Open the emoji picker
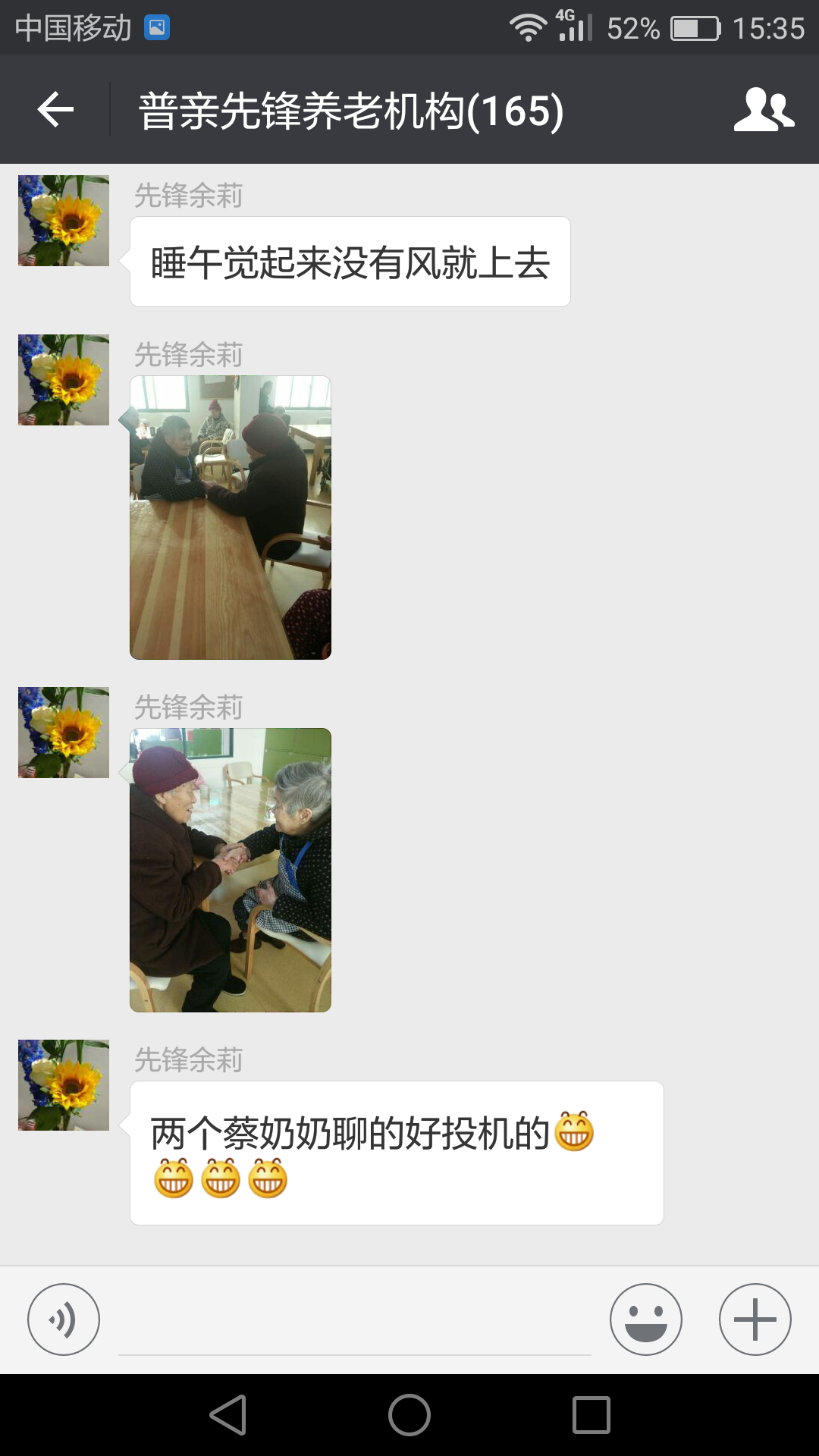The width and height of the screenshot is (819, 1456). 646,1319
